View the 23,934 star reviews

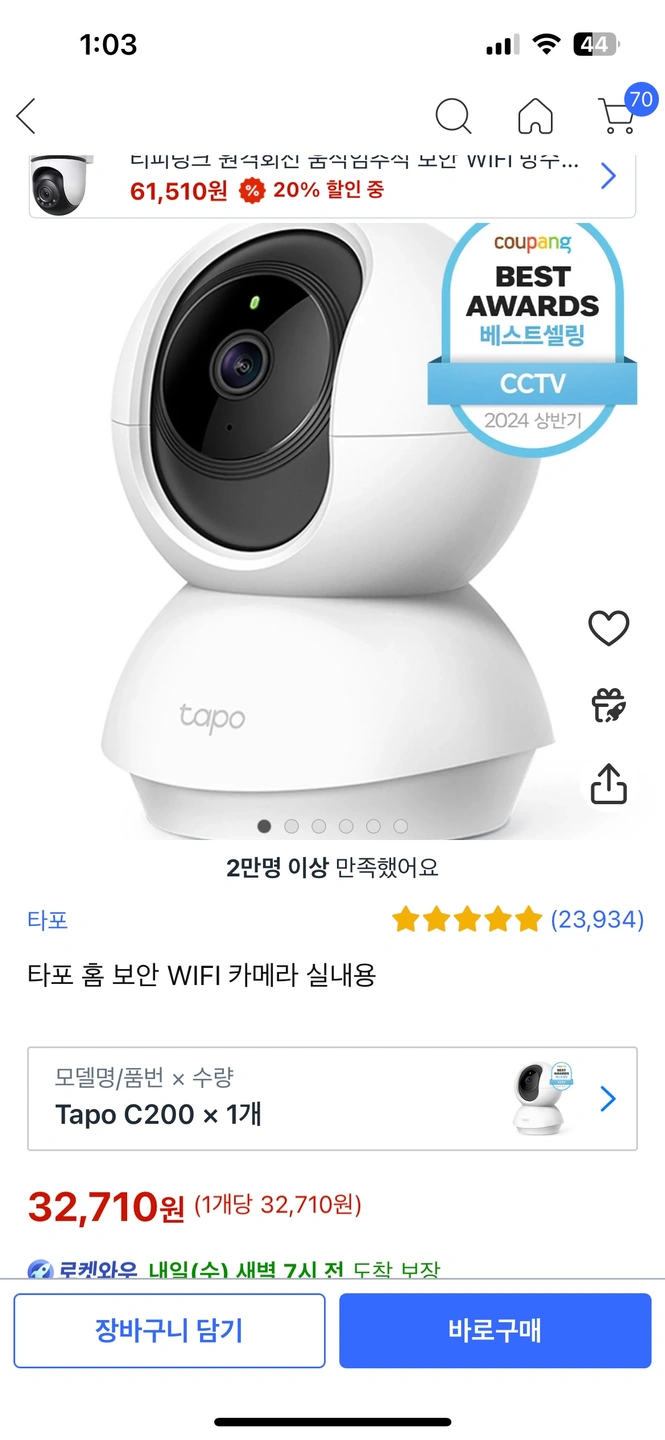pos(518,919)
